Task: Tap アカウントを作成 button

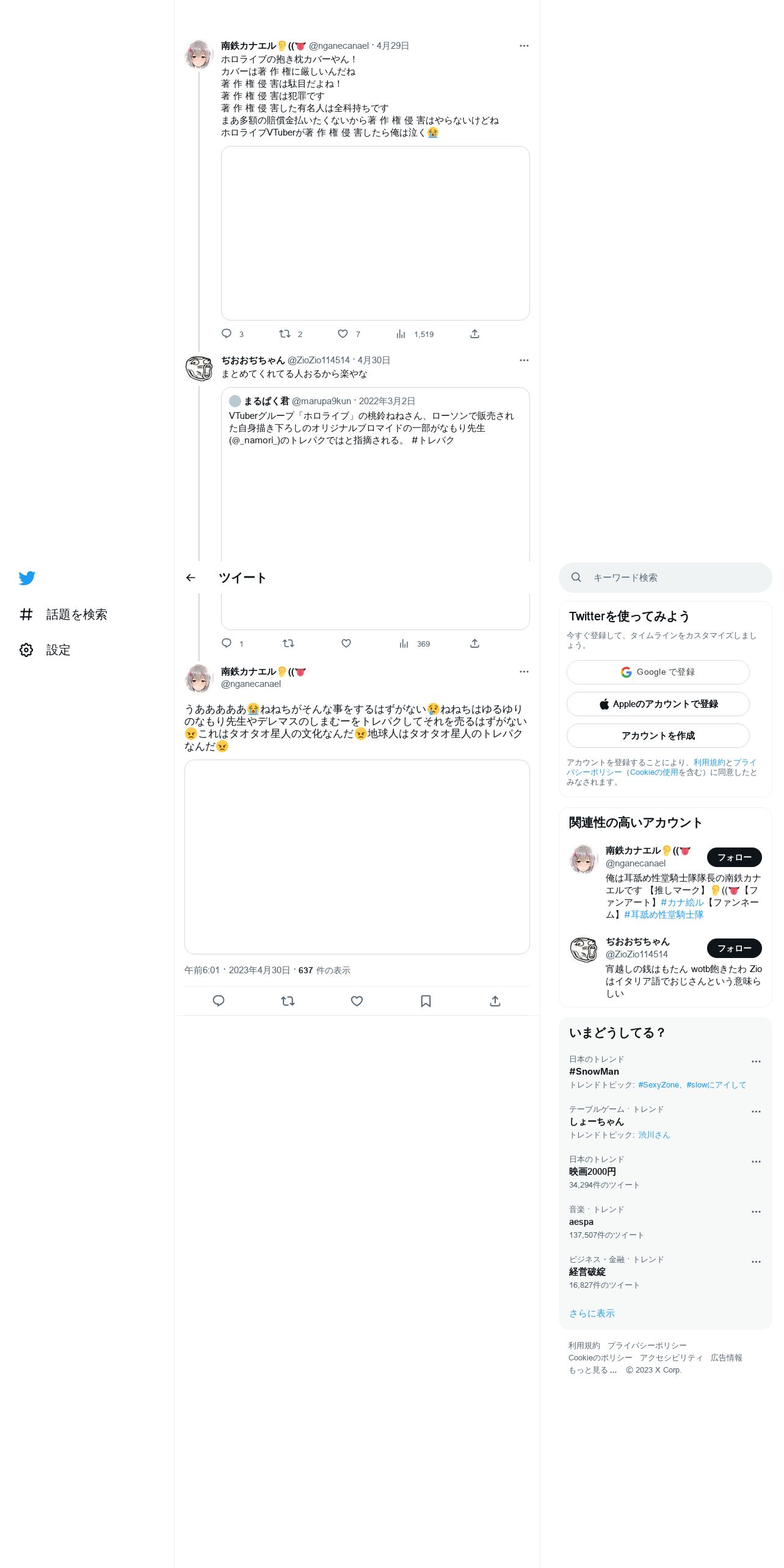Action: 658,736
